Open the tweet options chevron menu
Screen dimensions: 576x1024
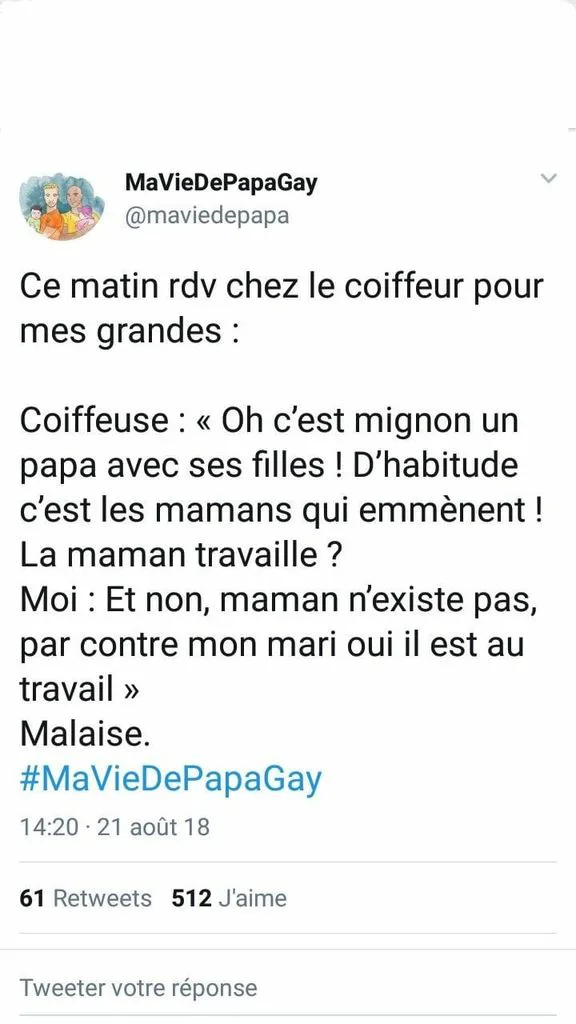tap(549, 178)
